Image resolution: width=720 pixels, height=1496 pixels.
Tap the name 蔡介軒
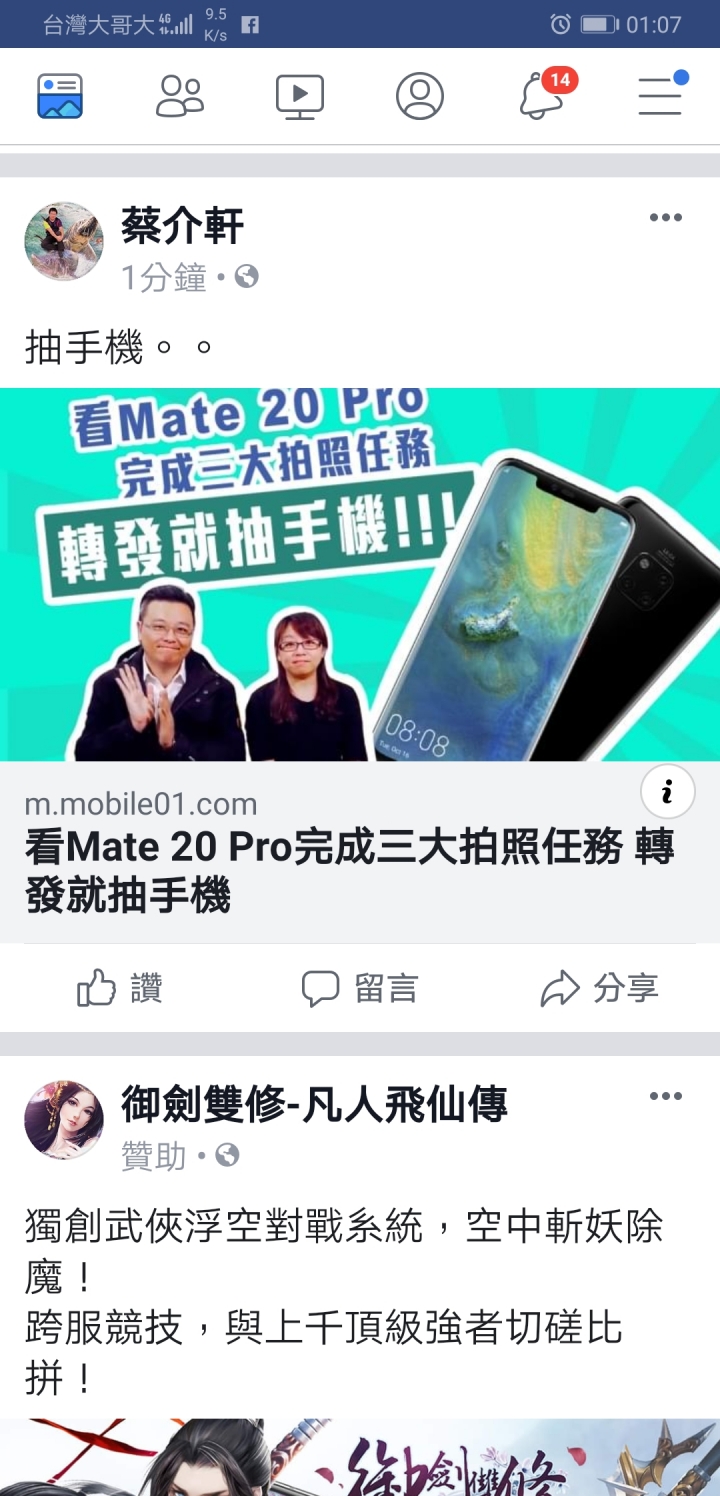coord(182,226)
